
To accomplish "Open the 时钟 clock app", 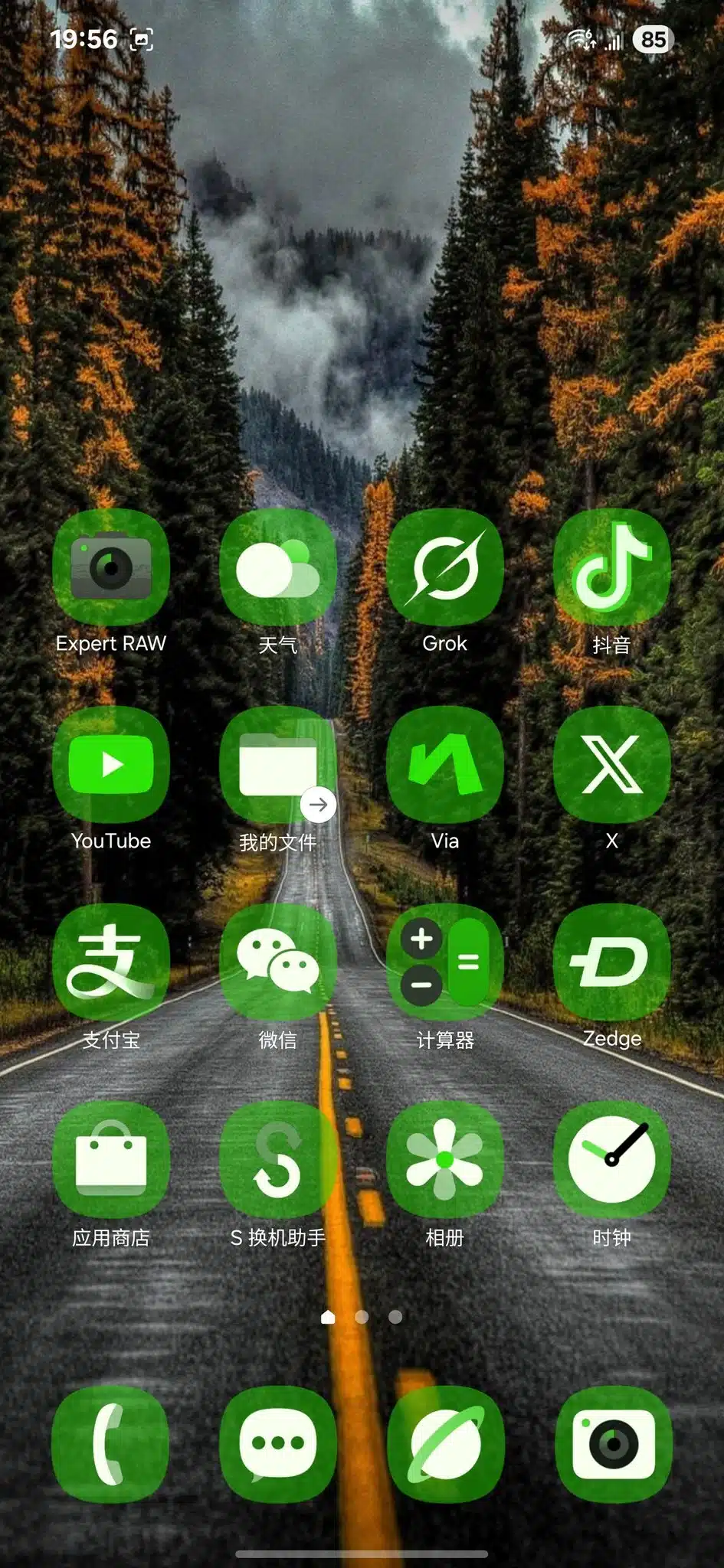I will coord(611,1160).
